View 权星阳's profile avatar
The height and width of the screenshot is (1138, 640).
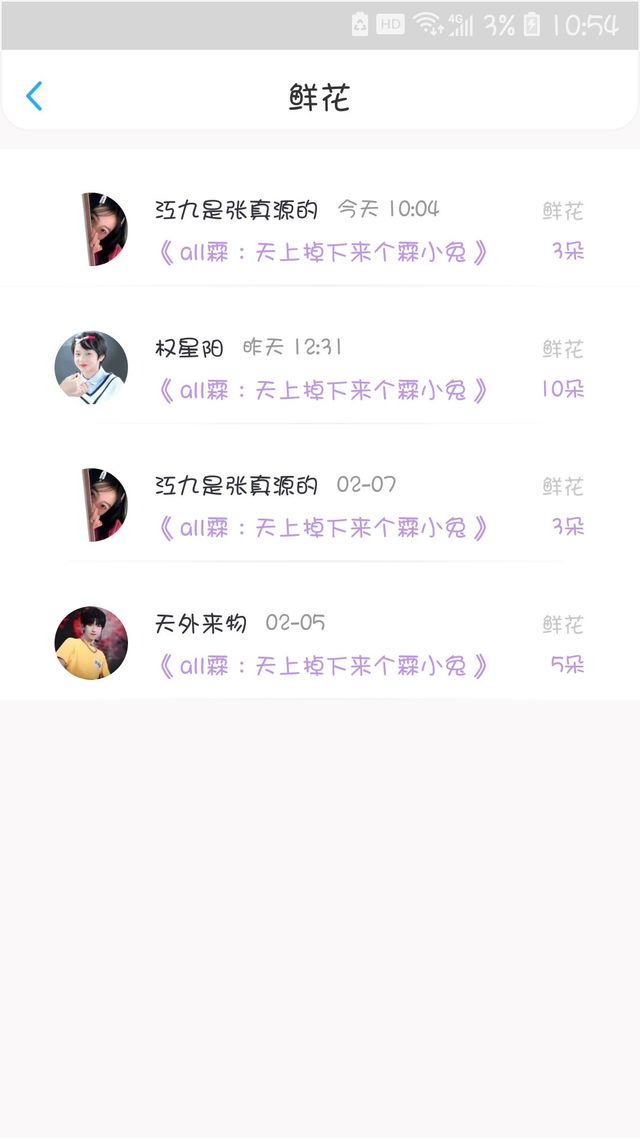91,367
